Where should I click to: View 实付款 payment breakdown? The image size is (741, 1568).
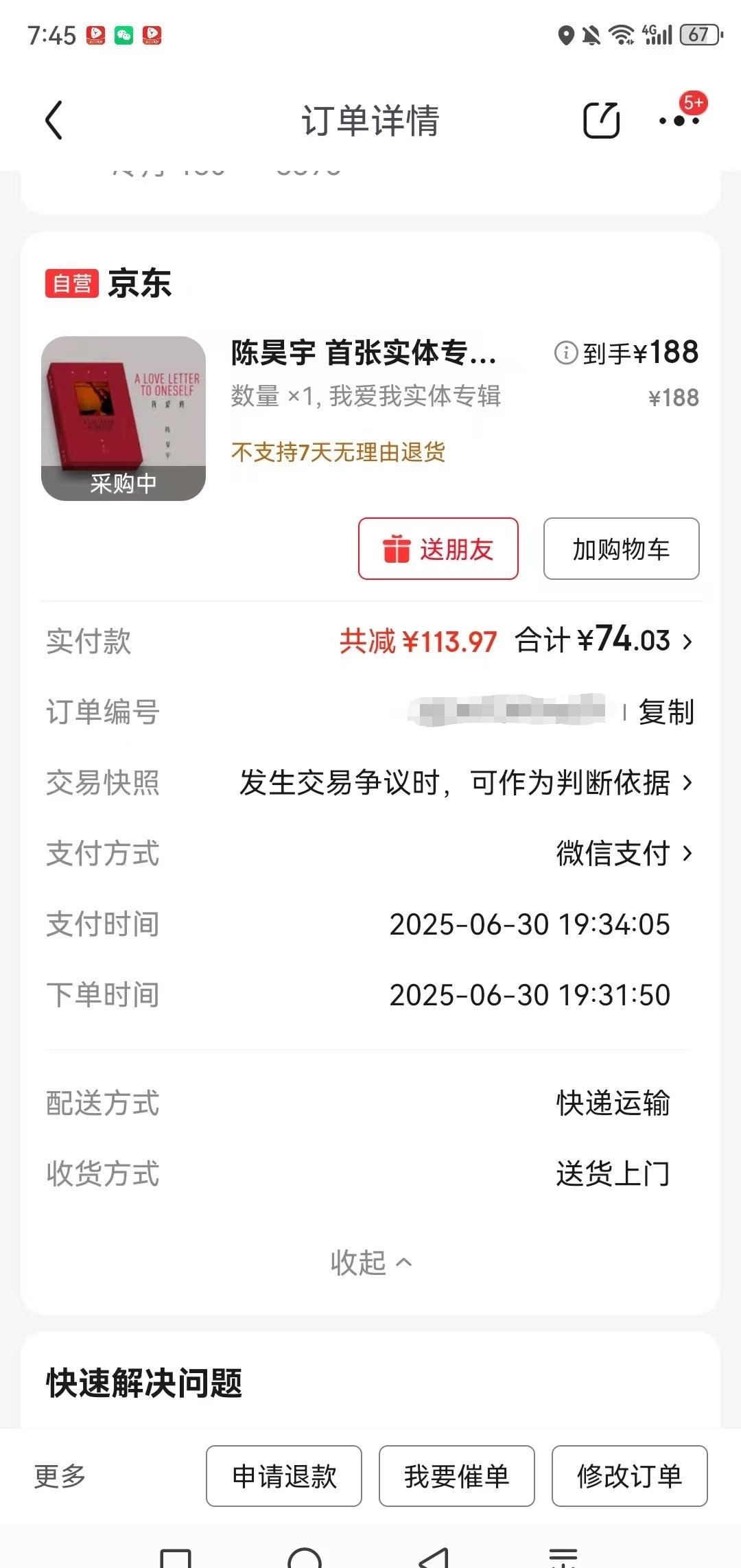coord(370,641)
